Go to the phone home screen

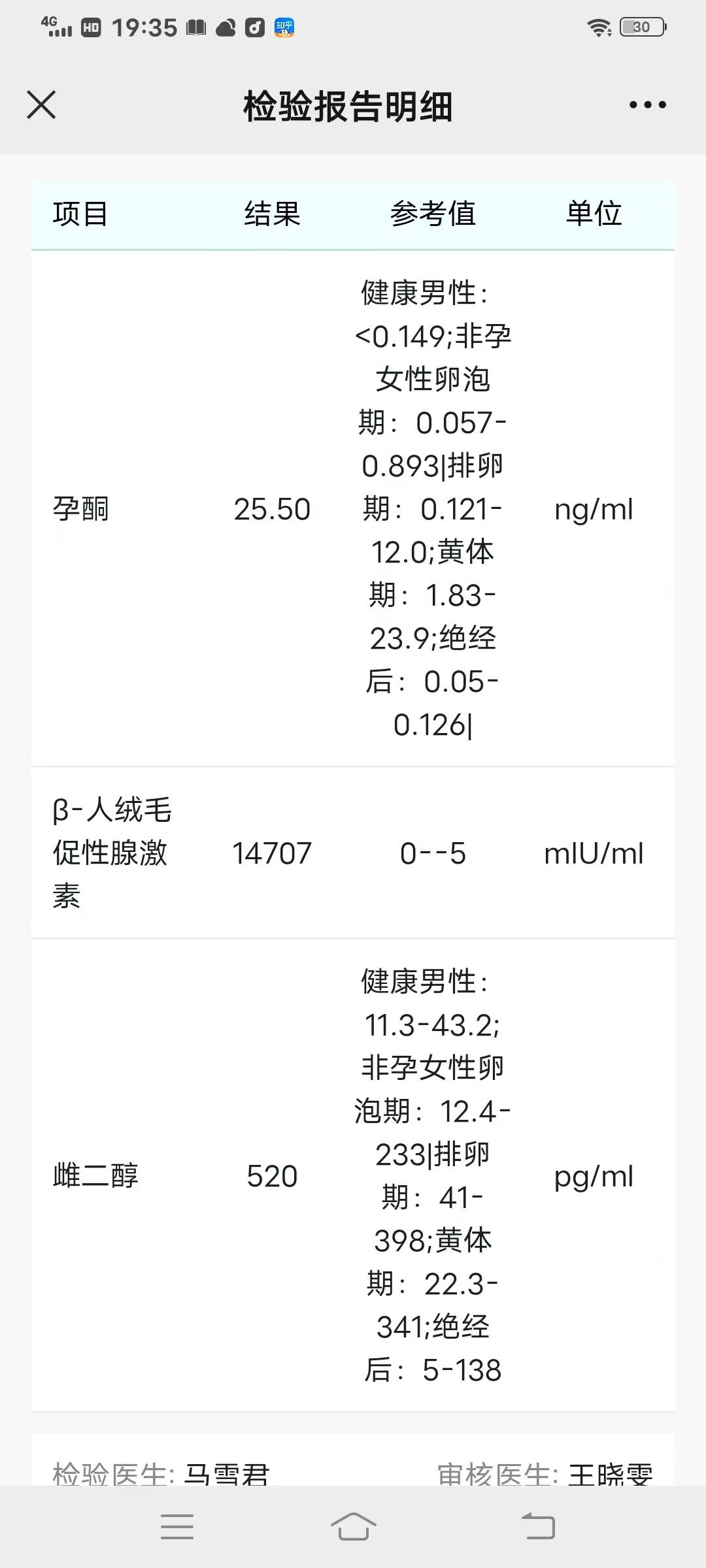tap(353, 1526)
